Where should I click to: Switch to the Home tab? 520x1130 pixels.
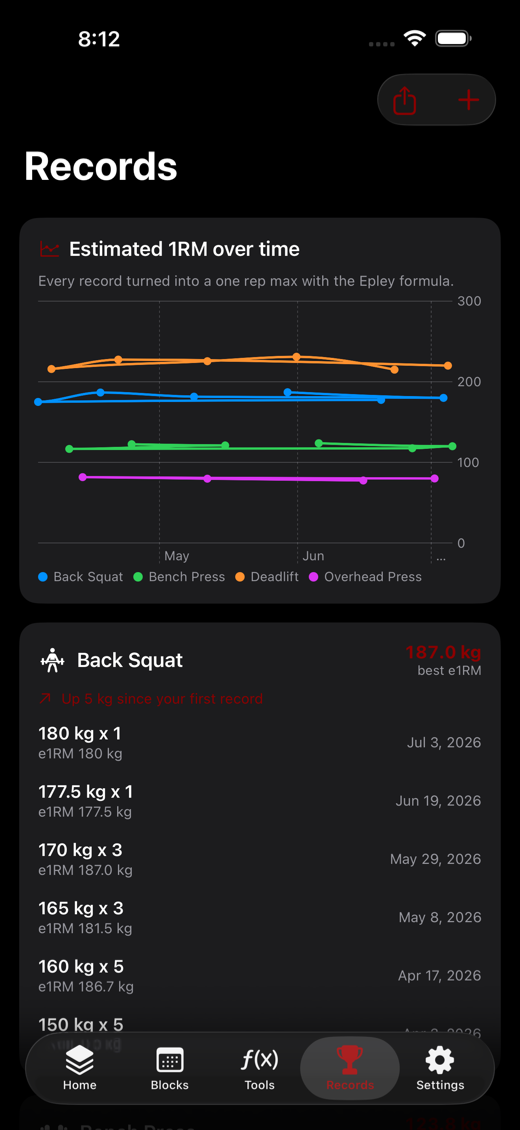(x=79, y=1068)
